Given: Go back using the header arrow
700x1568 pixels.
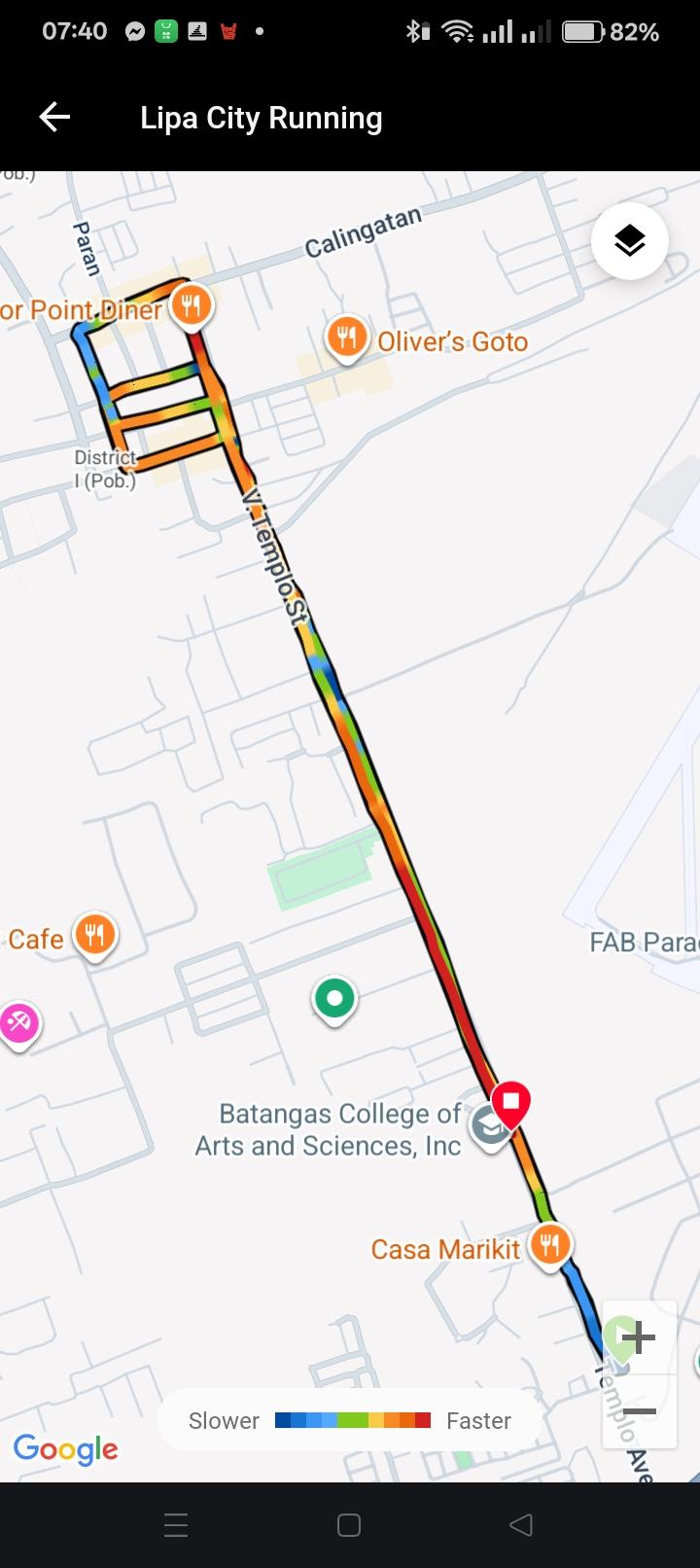Looking at the screenshot, I should (54, 118).
